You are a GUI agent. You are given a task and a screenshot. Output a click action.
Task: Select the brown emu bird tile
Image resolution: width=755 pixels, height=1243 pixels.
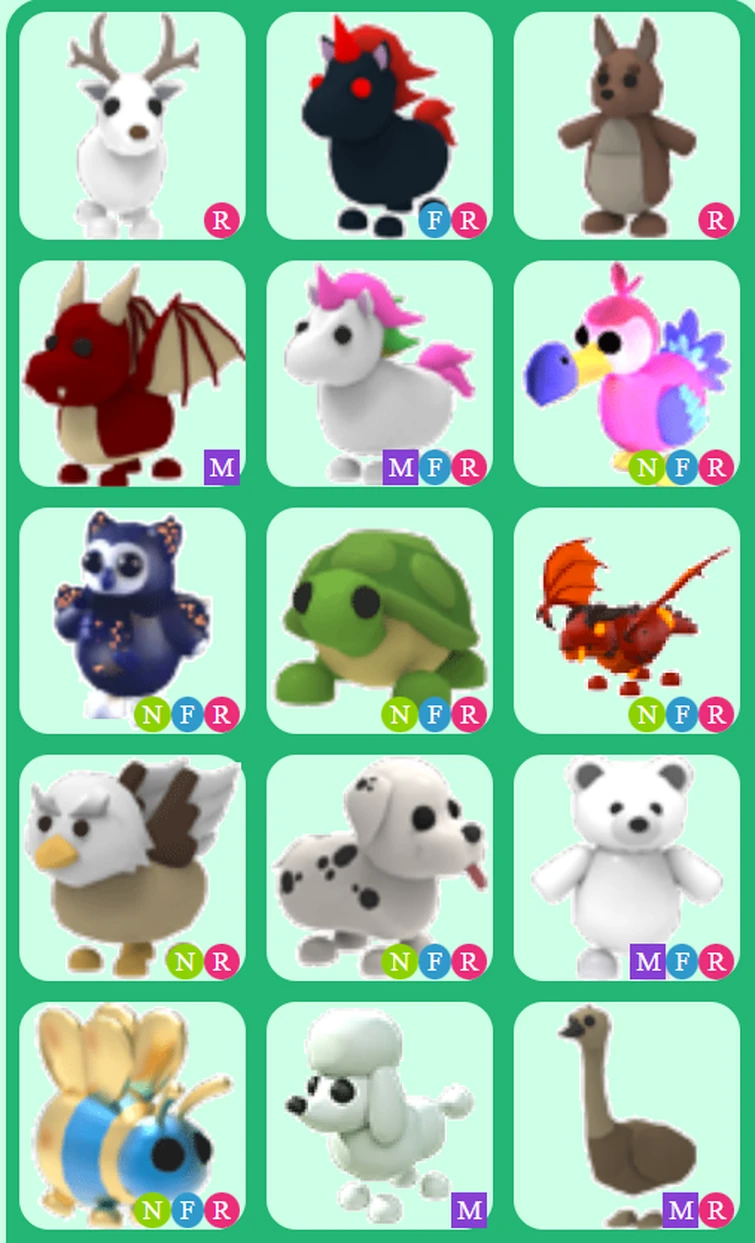(627, 1115)
